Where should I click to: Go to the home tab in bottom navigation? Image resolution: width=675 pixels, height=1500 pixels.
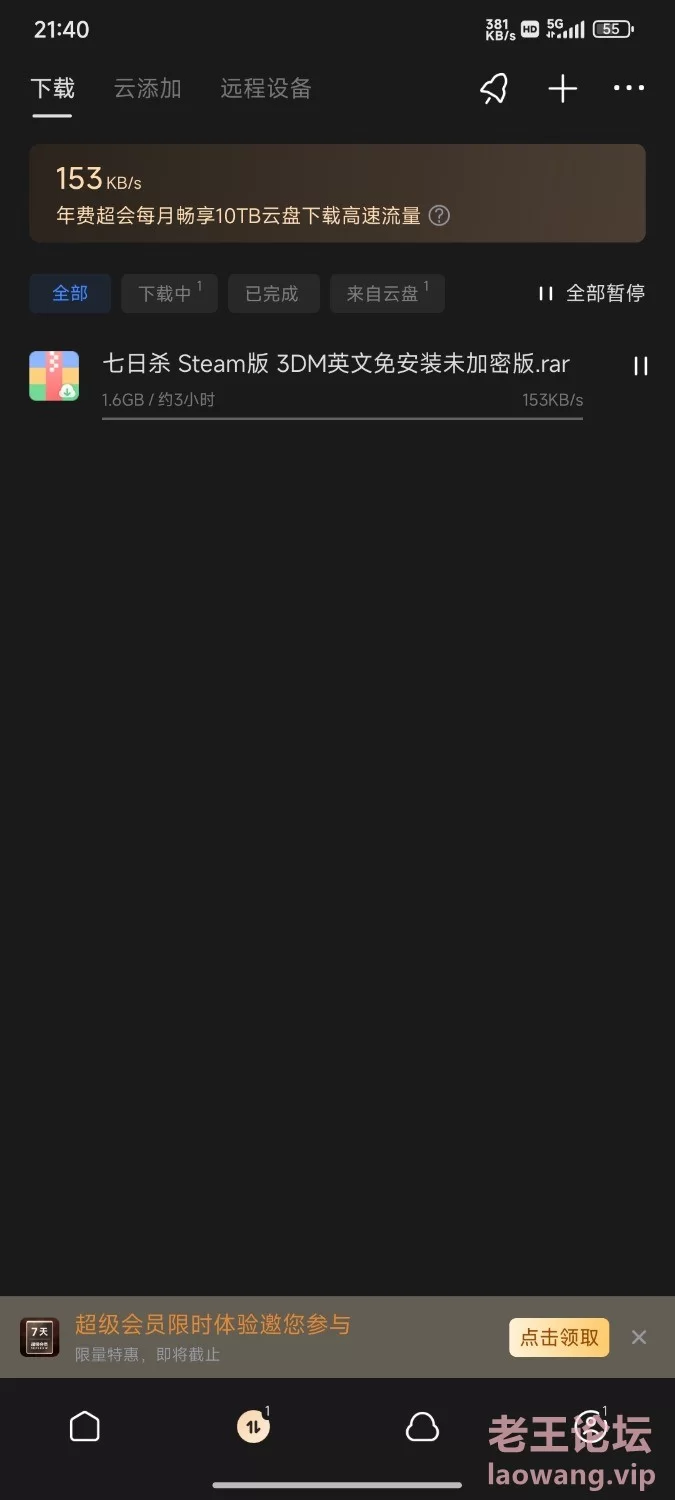click(85, 1426)
